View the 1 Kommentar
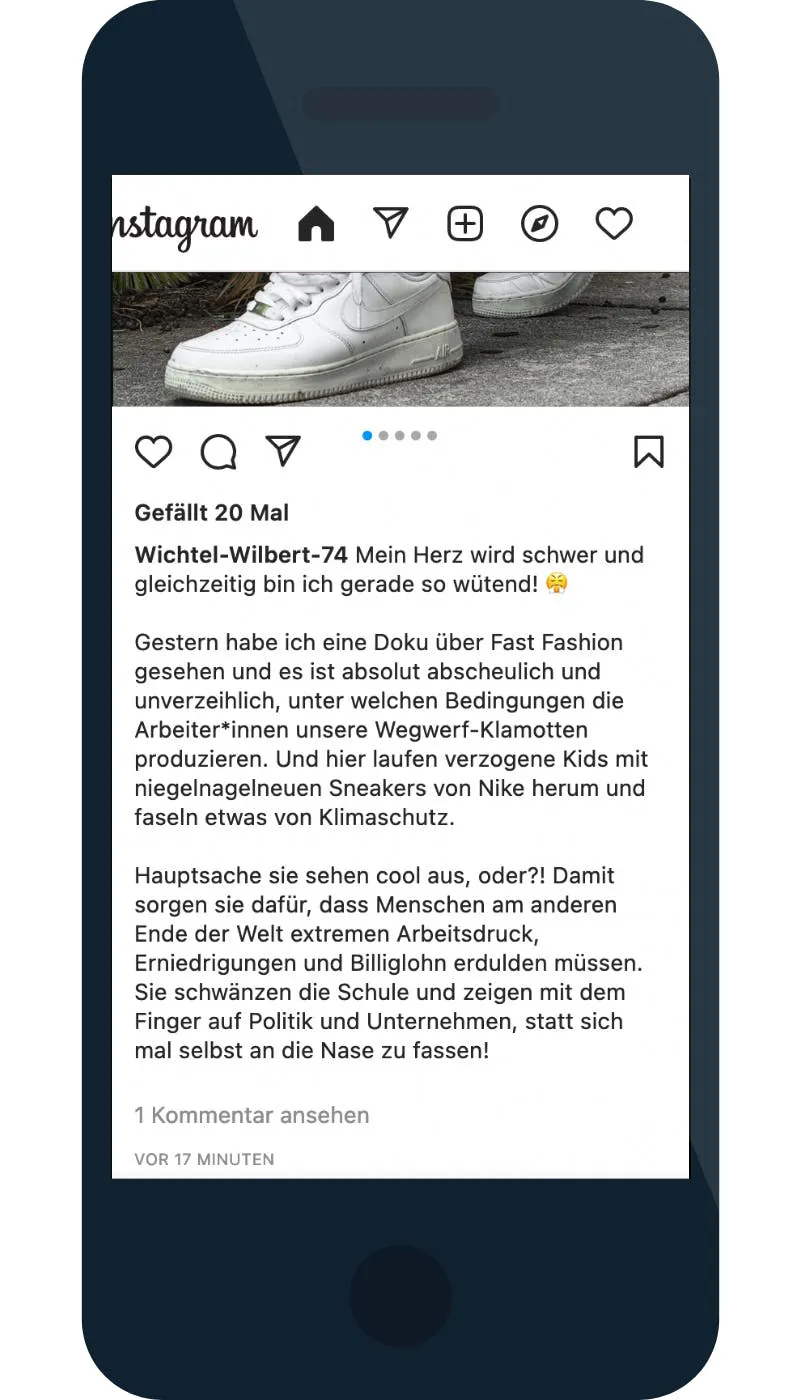This screenshot has width=800, height=1400. [x=252, y=1115]
